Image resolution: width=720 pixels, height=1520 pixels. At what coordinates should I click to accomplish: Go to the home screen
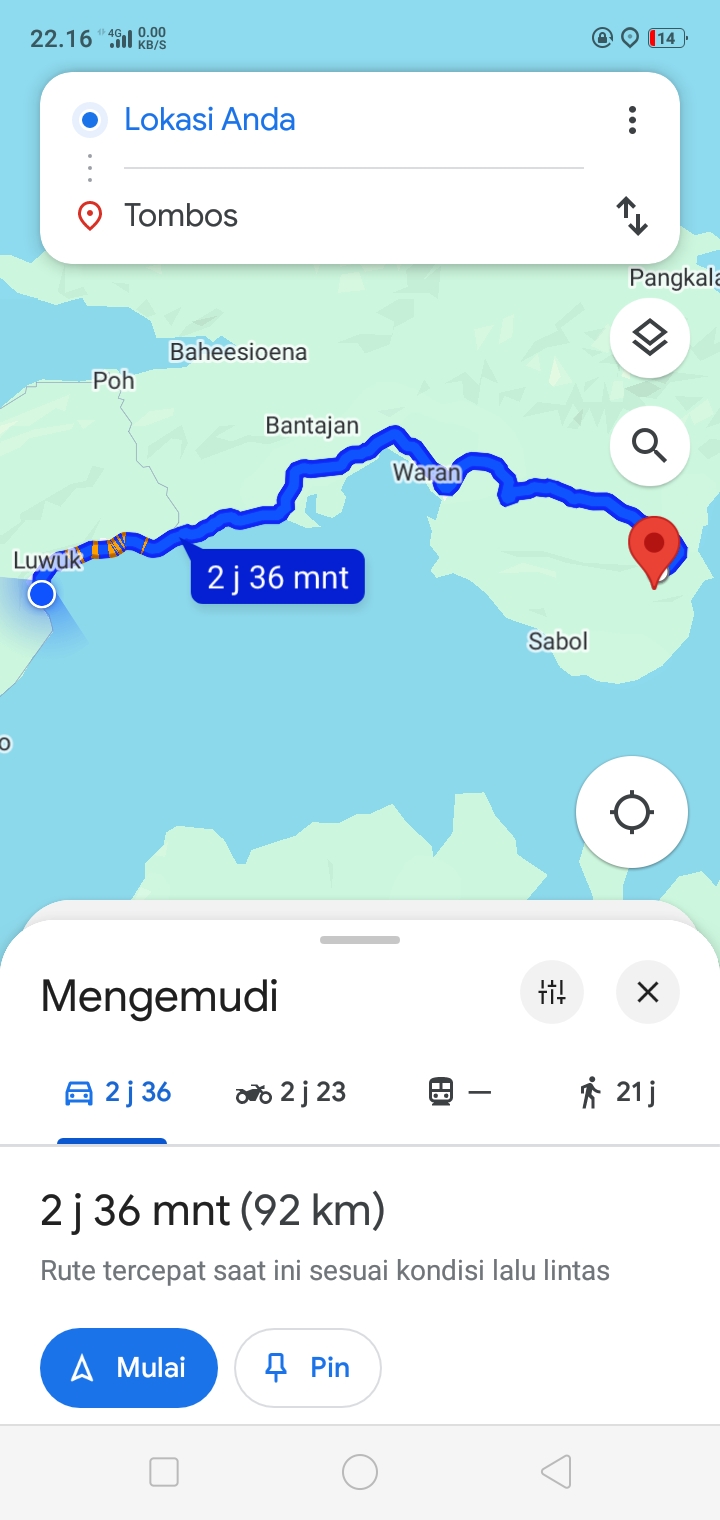click(x=360, y=1472)
